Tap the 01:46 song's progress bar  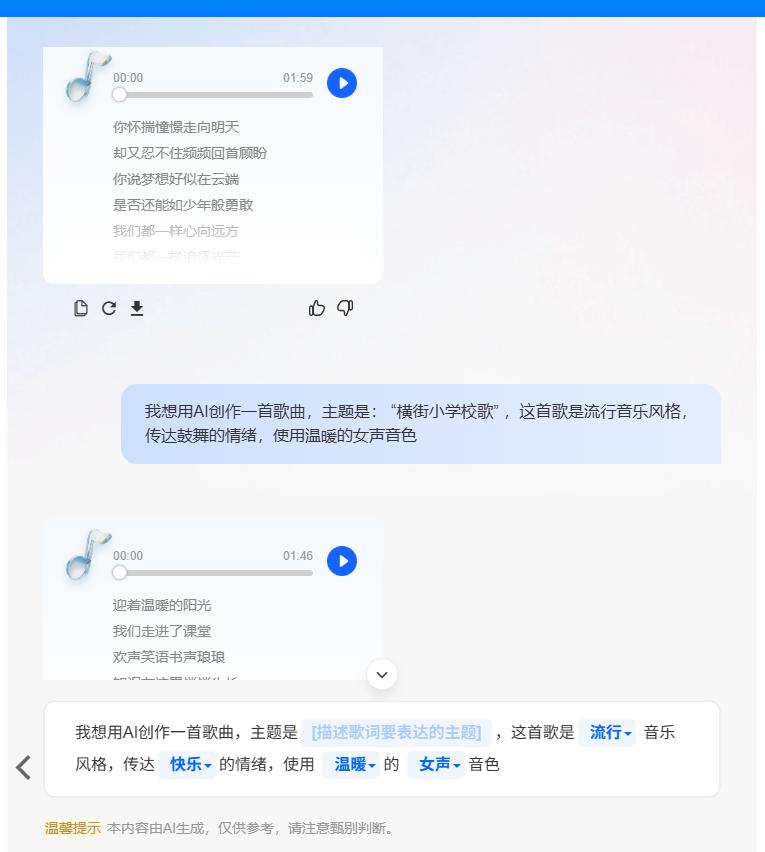pyautogui.click(x=215, y=573)
